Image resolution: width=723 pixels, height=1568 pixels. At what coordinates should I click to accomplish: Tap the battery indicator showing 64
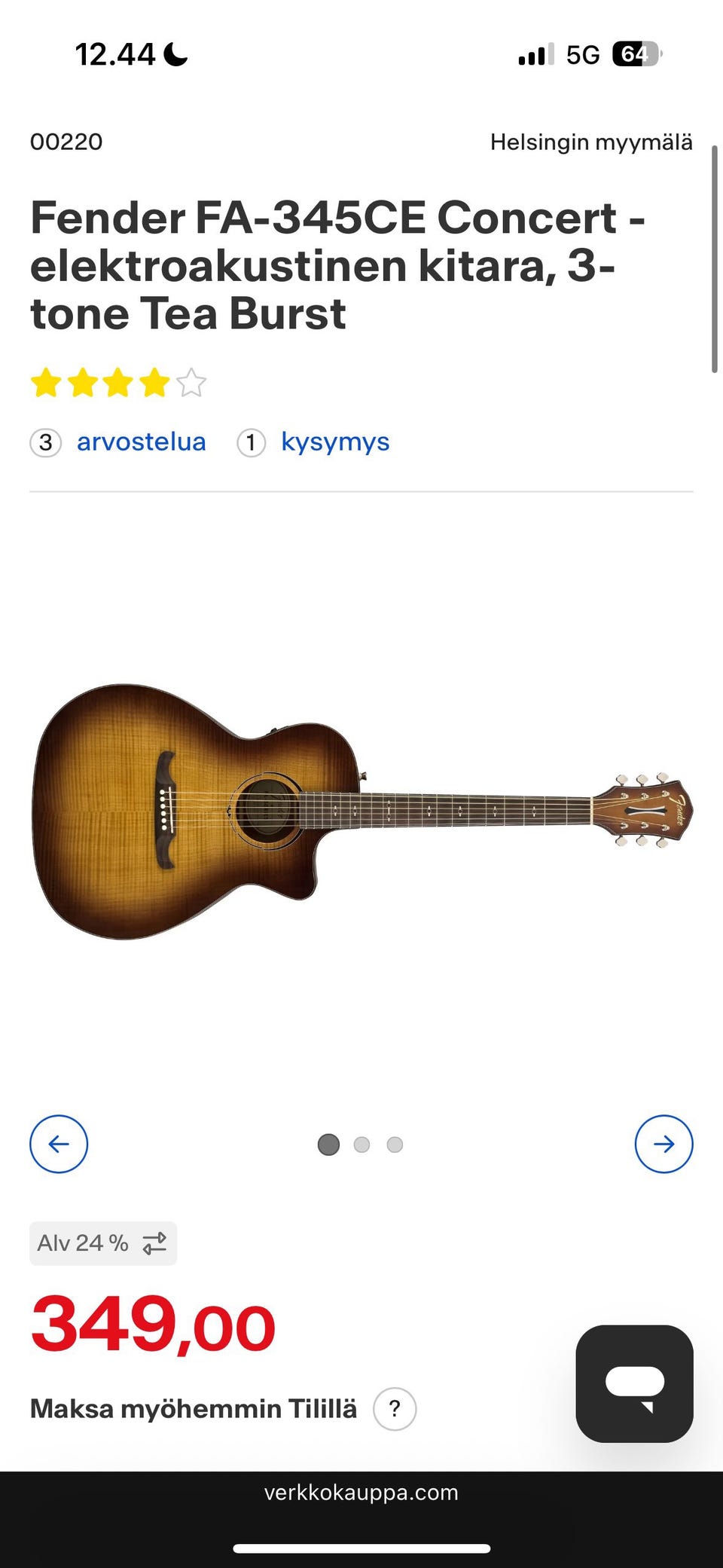(636, 53)
